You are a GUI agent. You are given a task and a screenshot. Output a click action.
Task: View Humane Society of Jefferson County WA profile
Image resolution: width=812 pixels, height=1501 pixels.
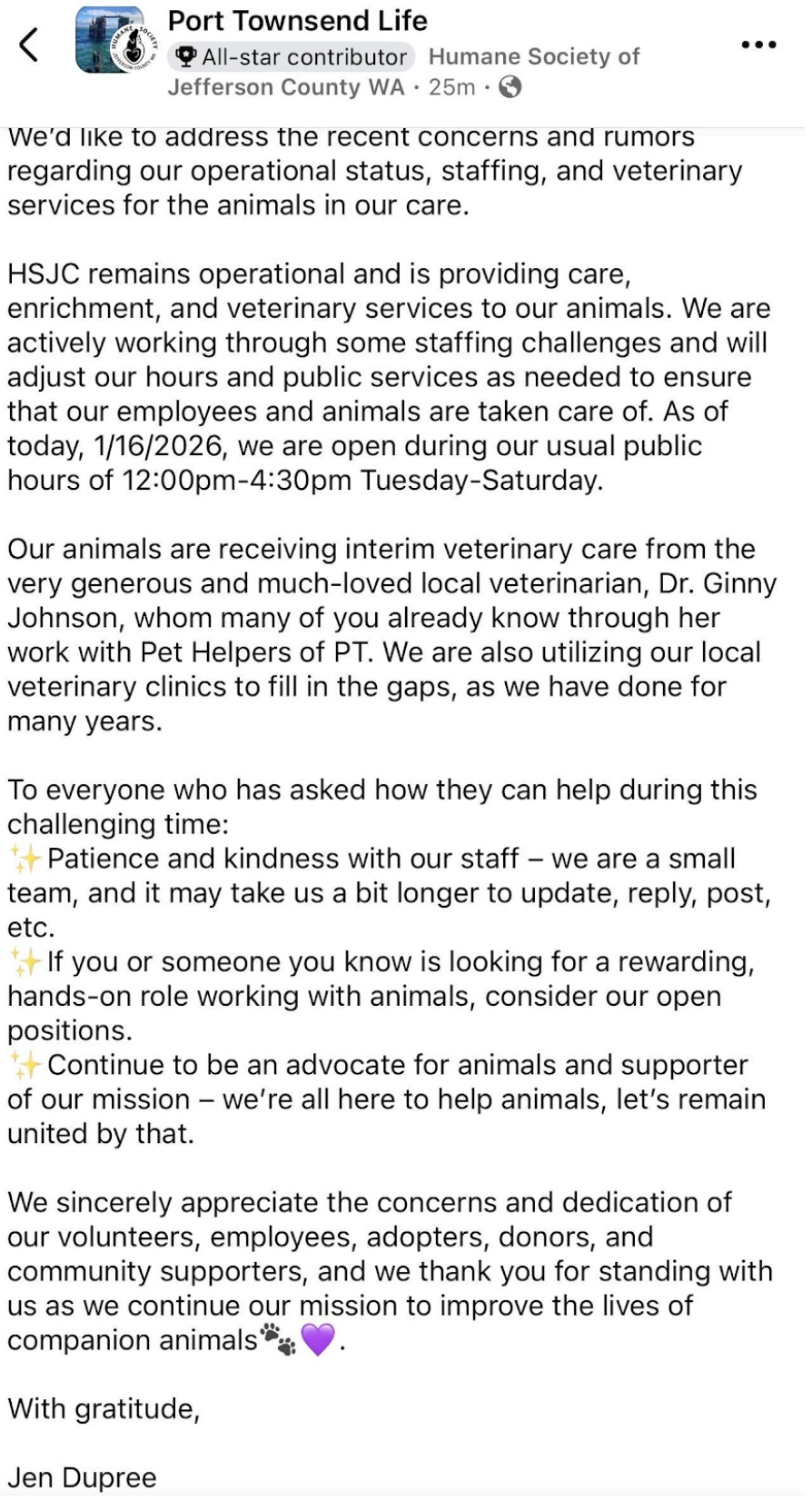533,56
